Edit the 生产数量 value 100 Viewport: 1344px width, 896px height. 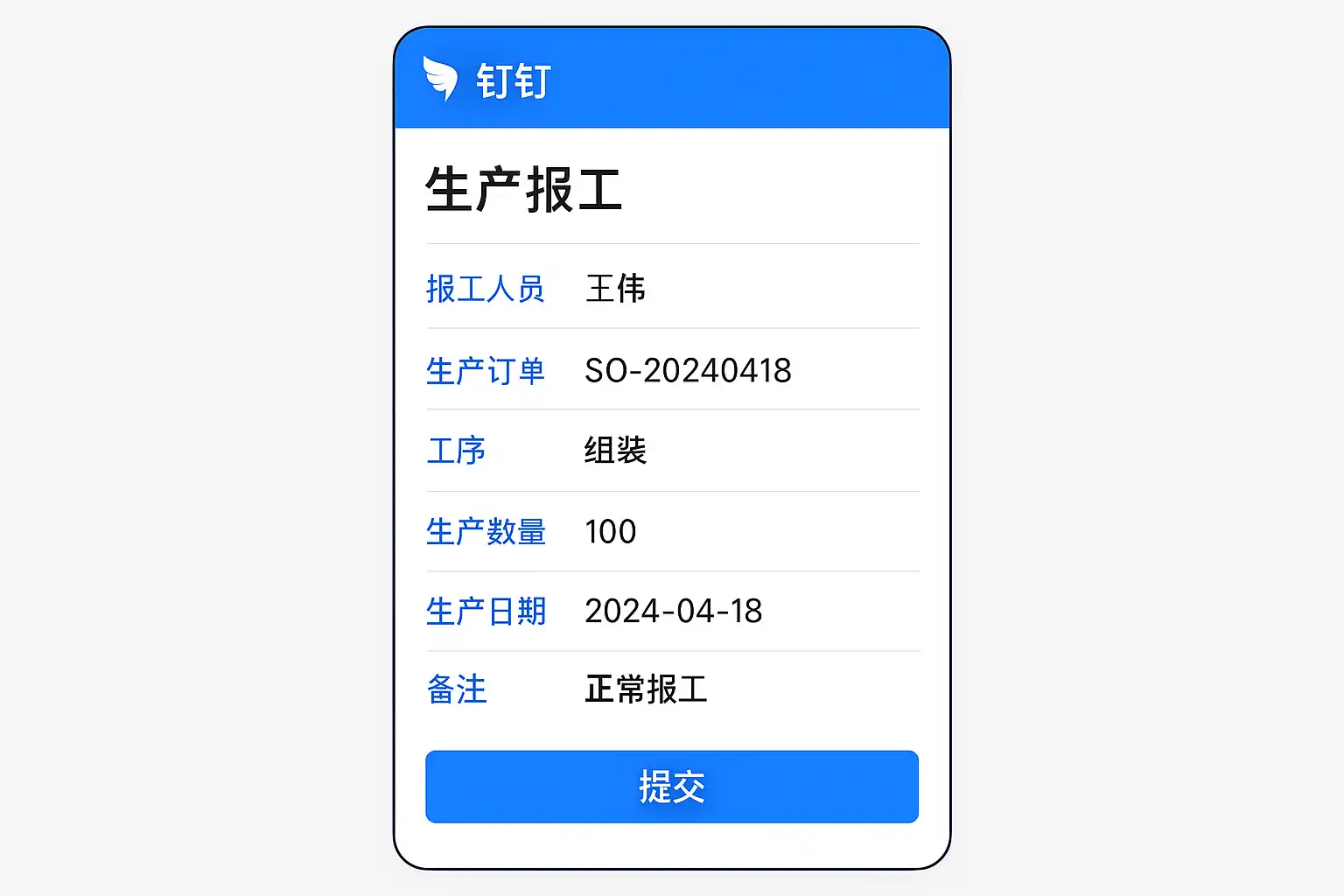[610, 531]
